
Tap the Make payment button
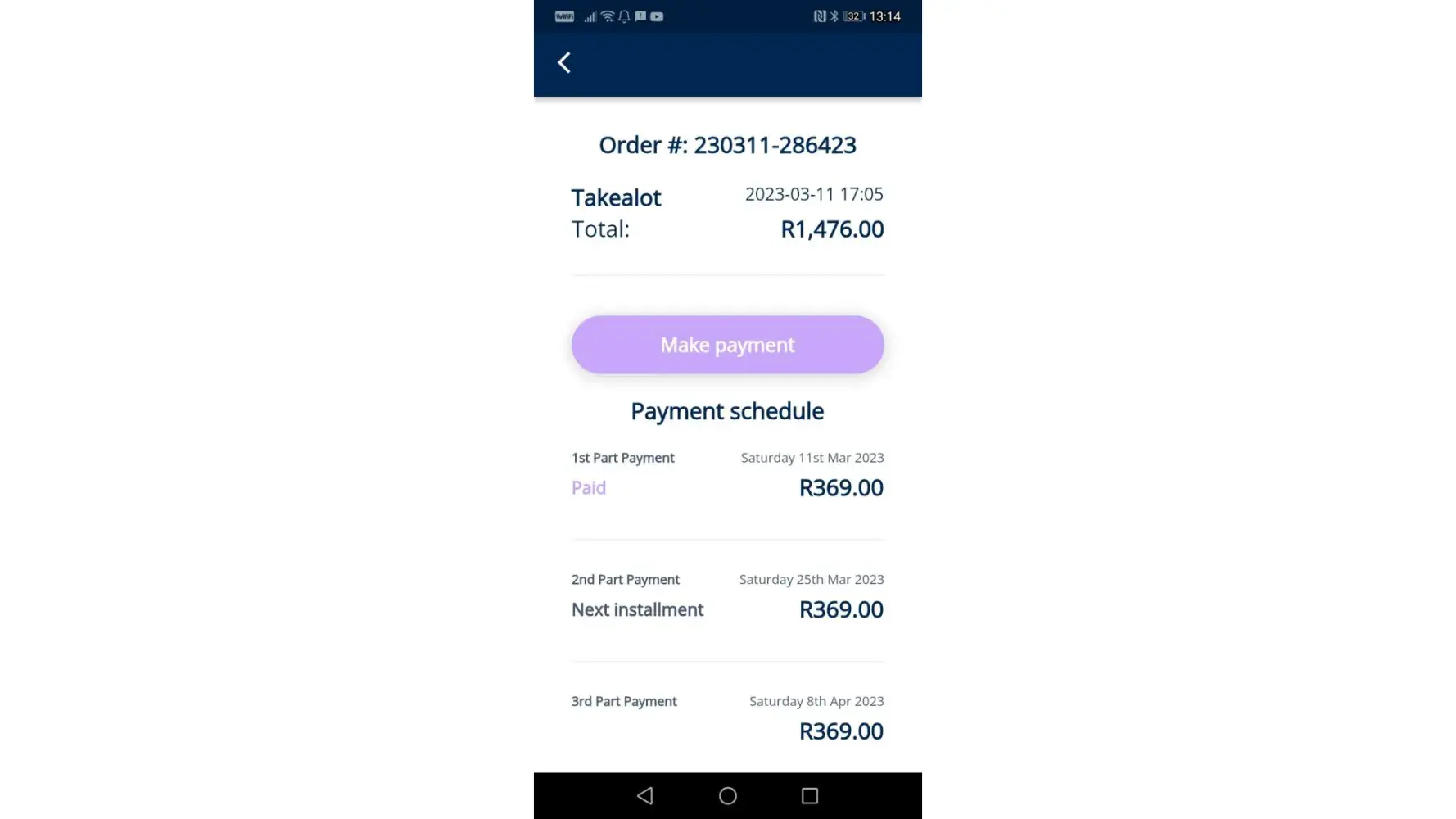click(x=727, y=345)
